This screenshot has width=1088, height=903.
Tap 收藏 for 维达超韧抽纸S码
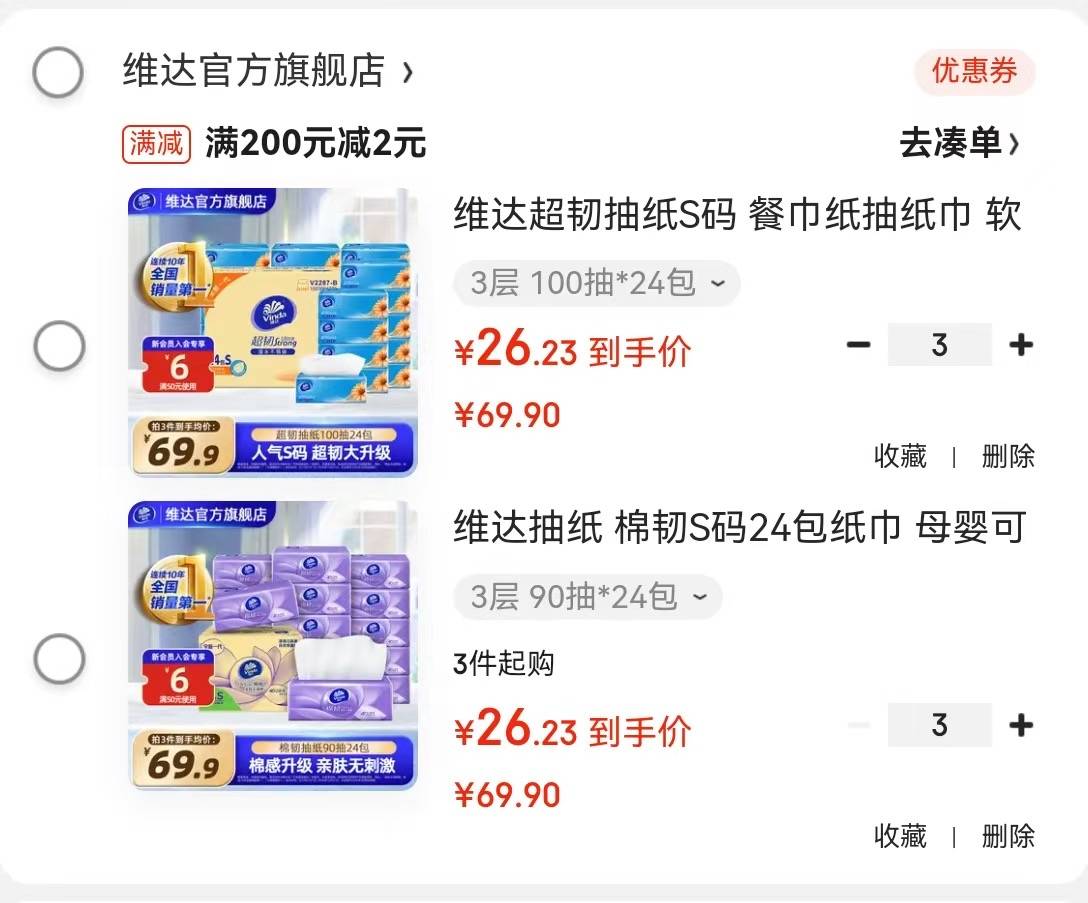pyautogui.click(x=900, y=457)
